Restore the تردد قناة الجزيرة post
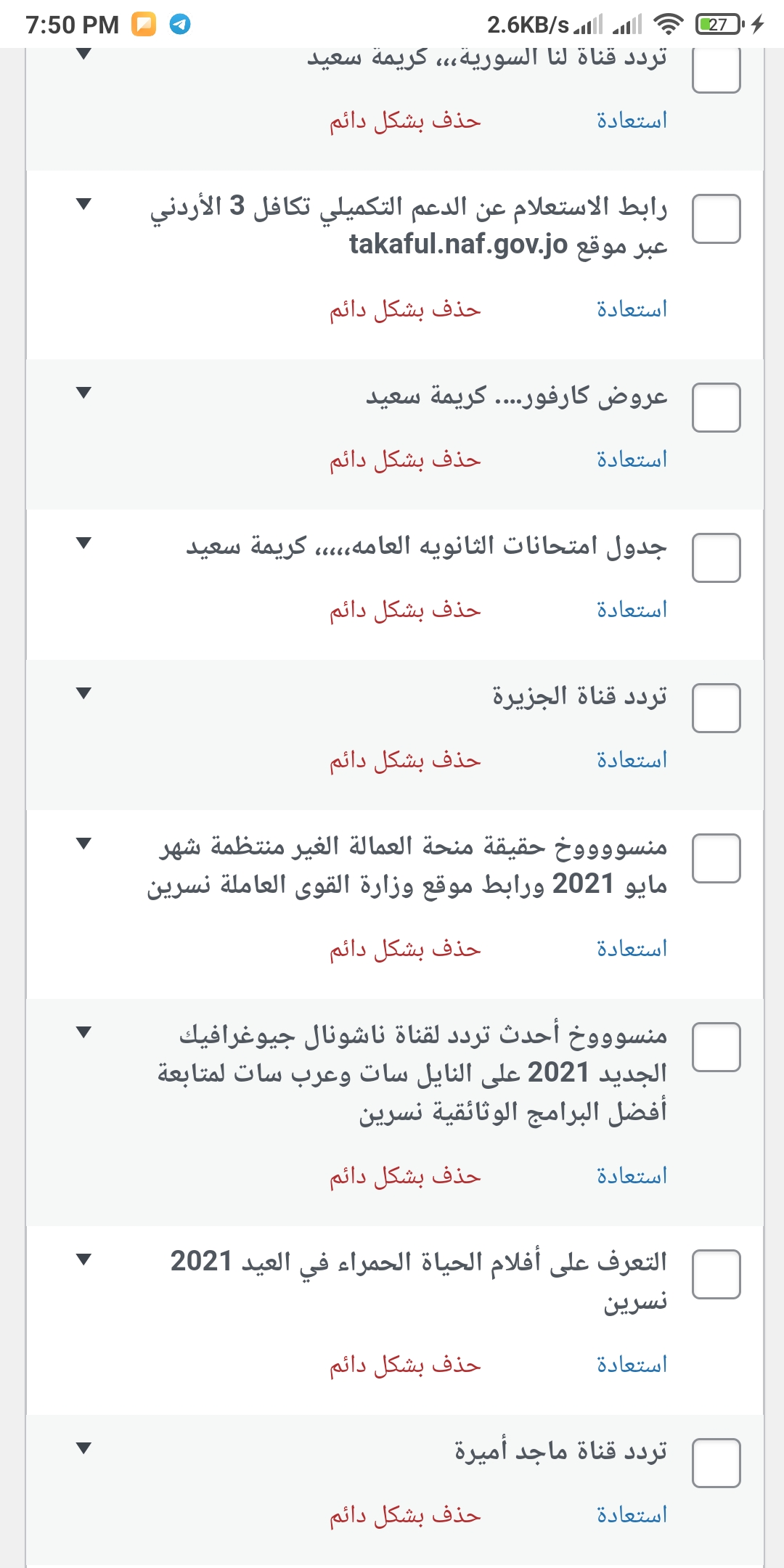This screenshot has height=1568, width=784. 632,760
